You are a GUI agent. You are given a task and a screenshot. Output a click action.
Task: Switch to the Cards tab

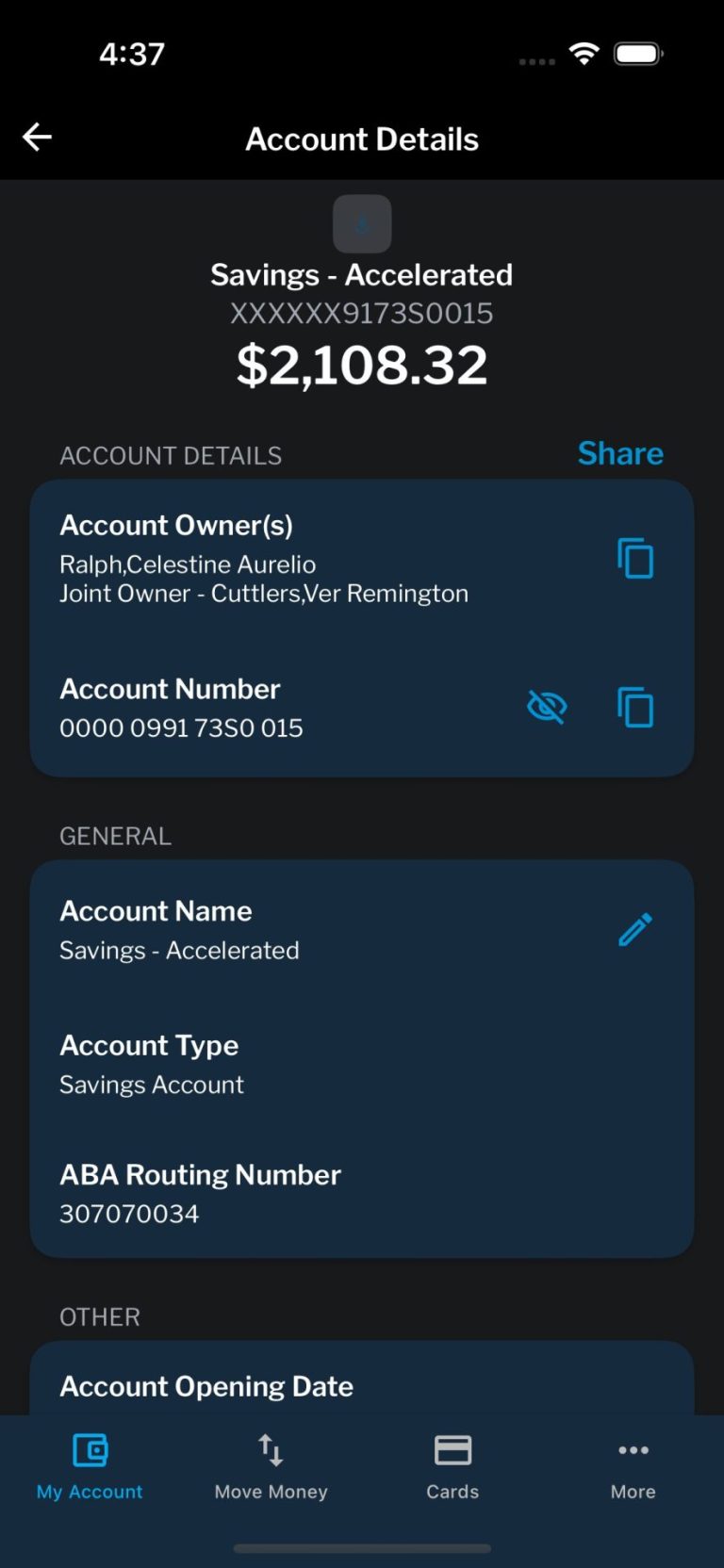452,1465
